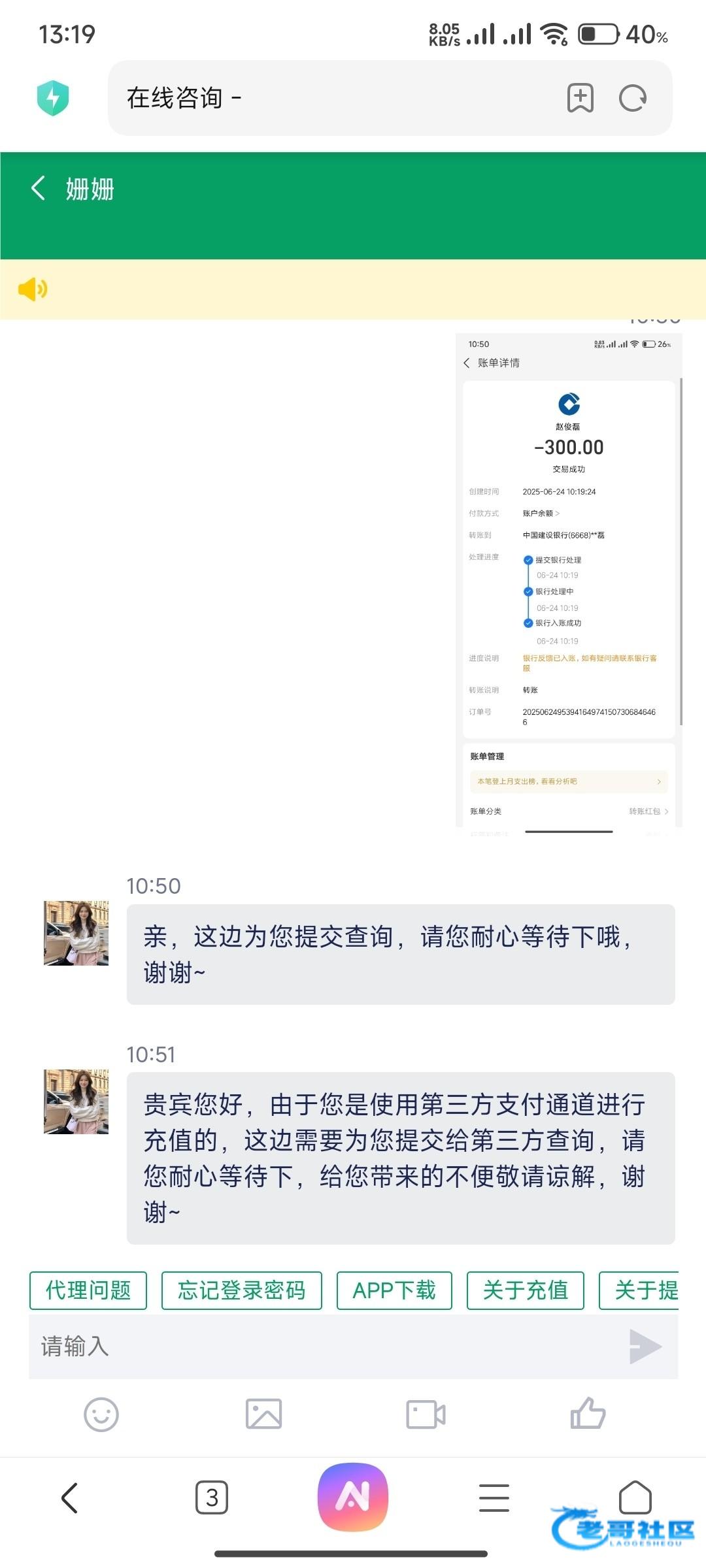
Task: Open the emoji picker
Action: click(x=101, y=1414)
